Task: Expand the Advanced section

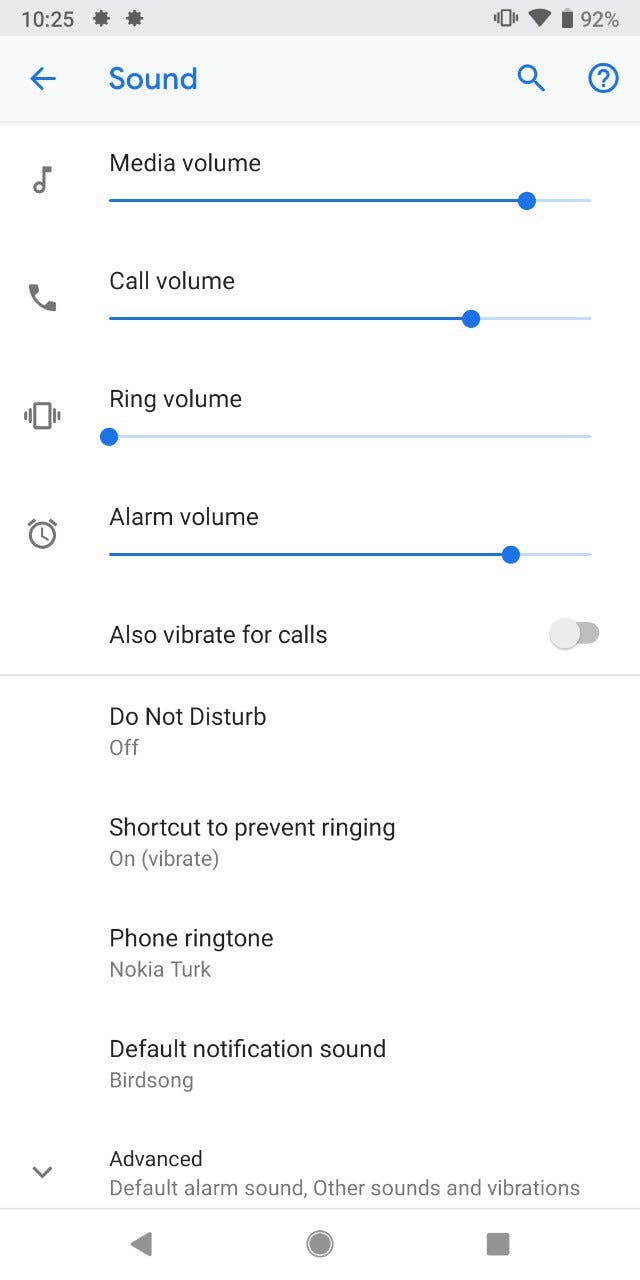Action: pos(320,1172)
